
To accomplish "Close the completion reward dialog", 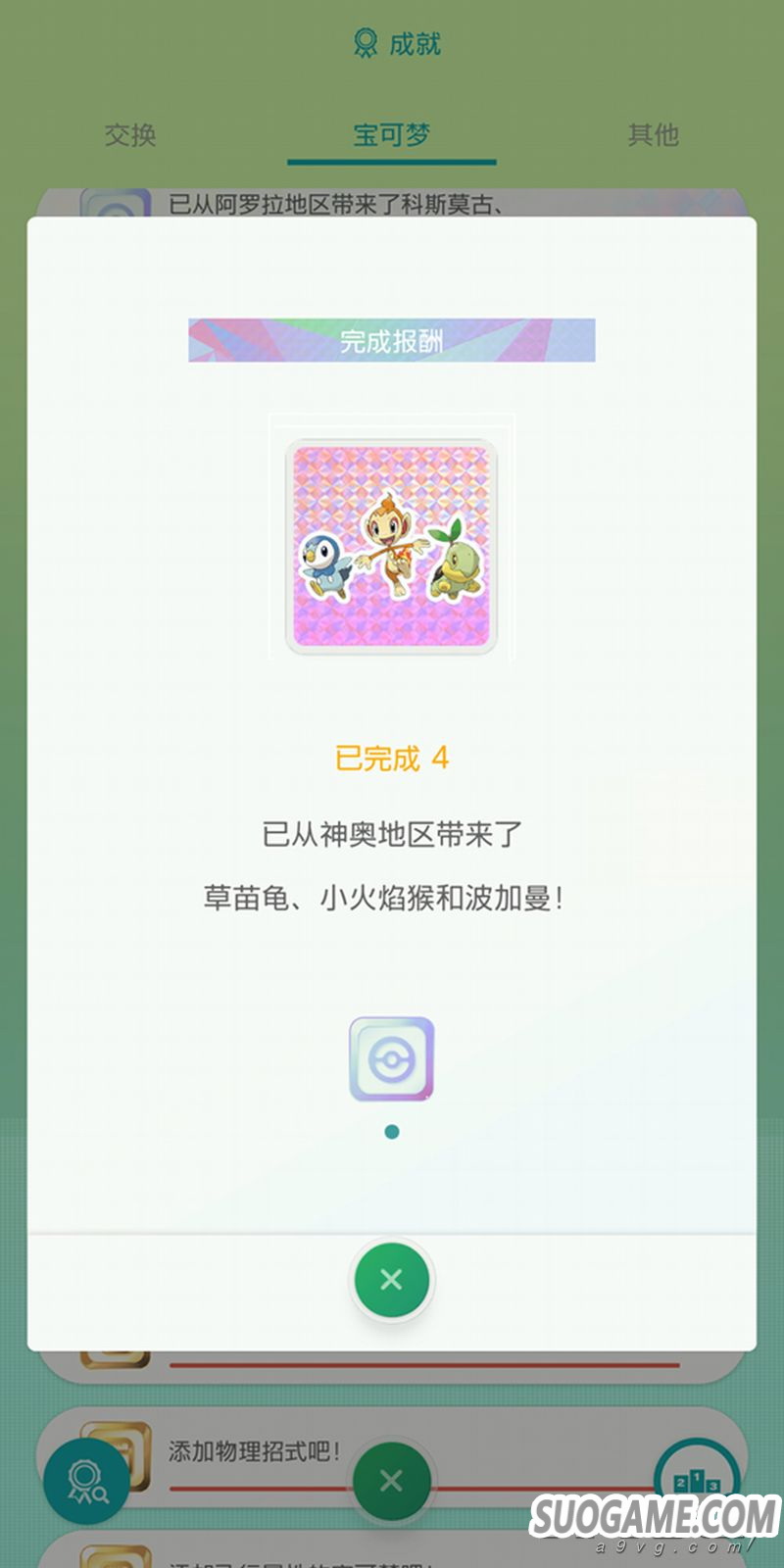I will point(391,1279).
